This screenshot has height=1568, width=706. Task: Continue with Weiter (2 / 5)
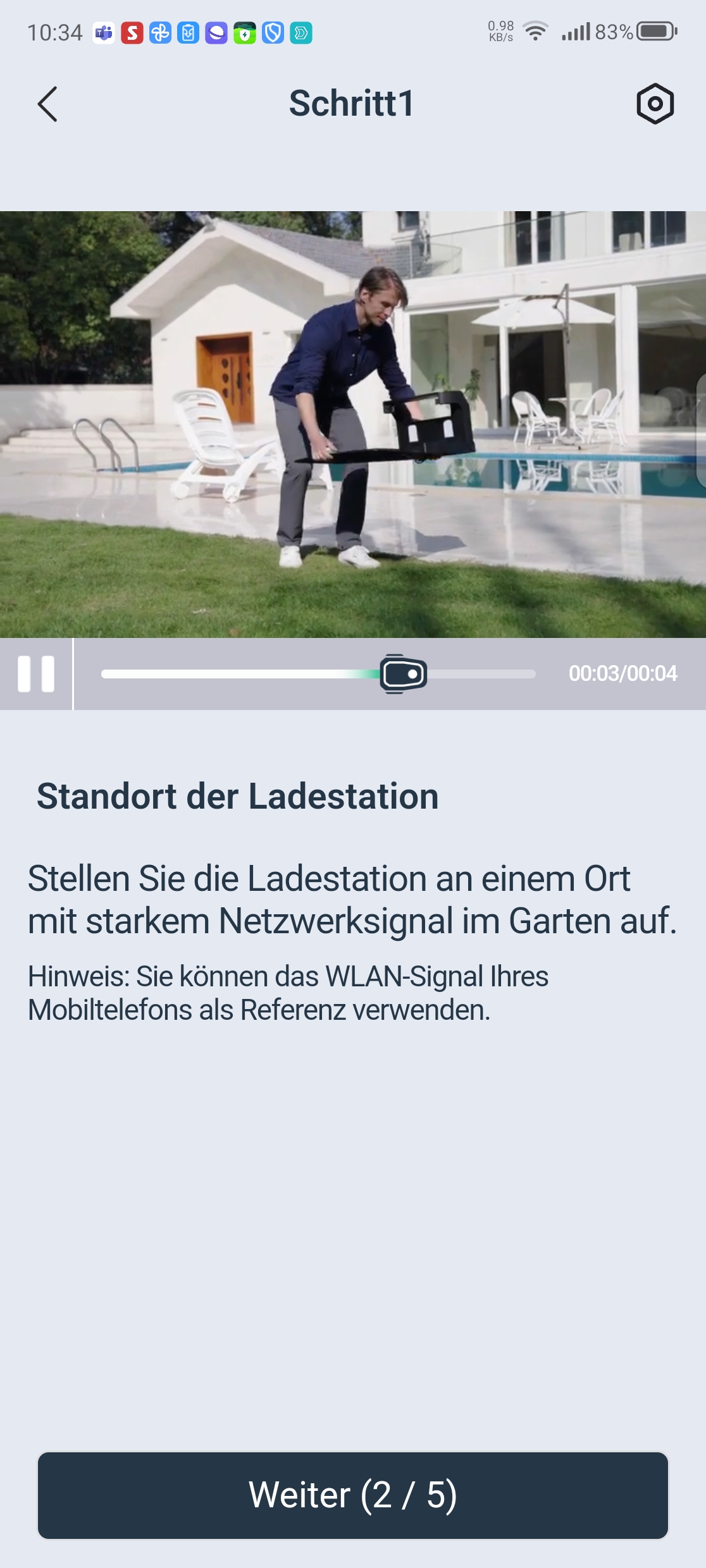[x=353, y=1495]
